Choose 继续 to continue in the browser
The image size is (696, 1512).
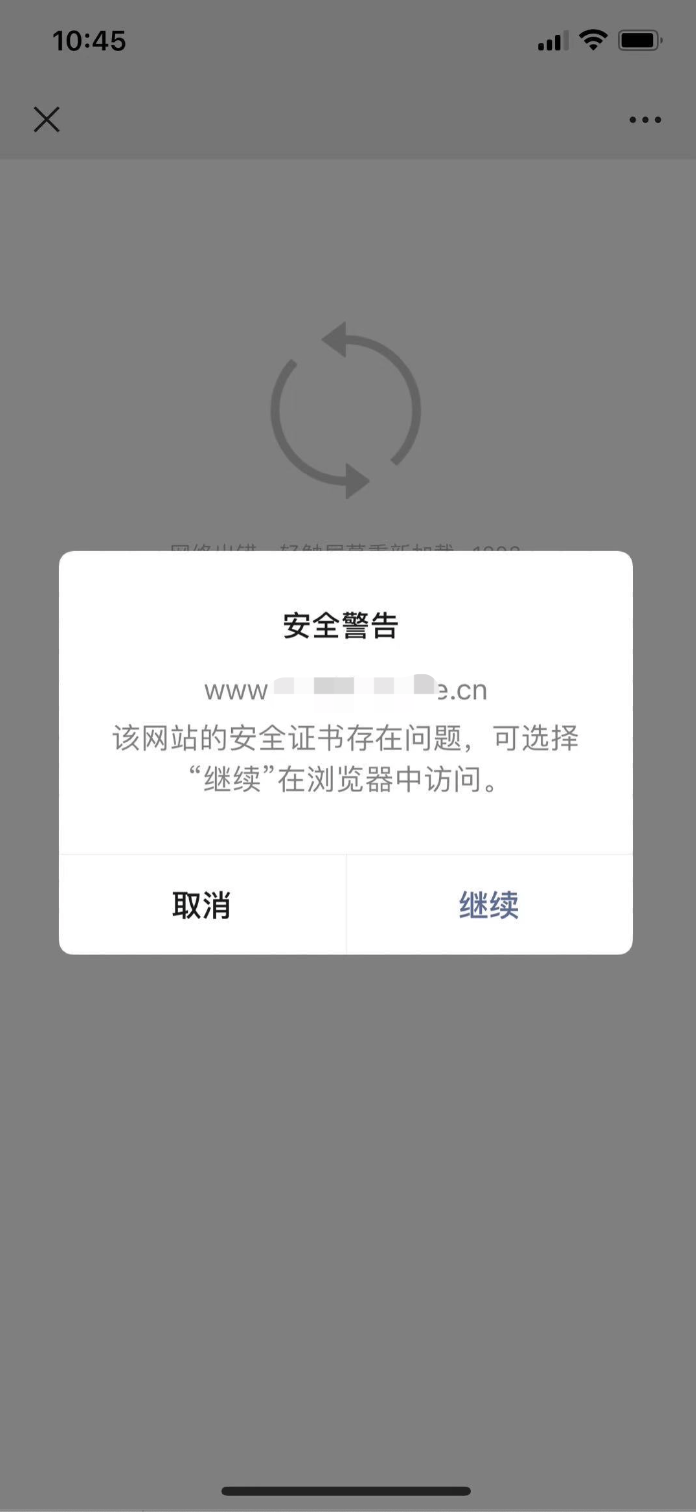coord(489,905)
